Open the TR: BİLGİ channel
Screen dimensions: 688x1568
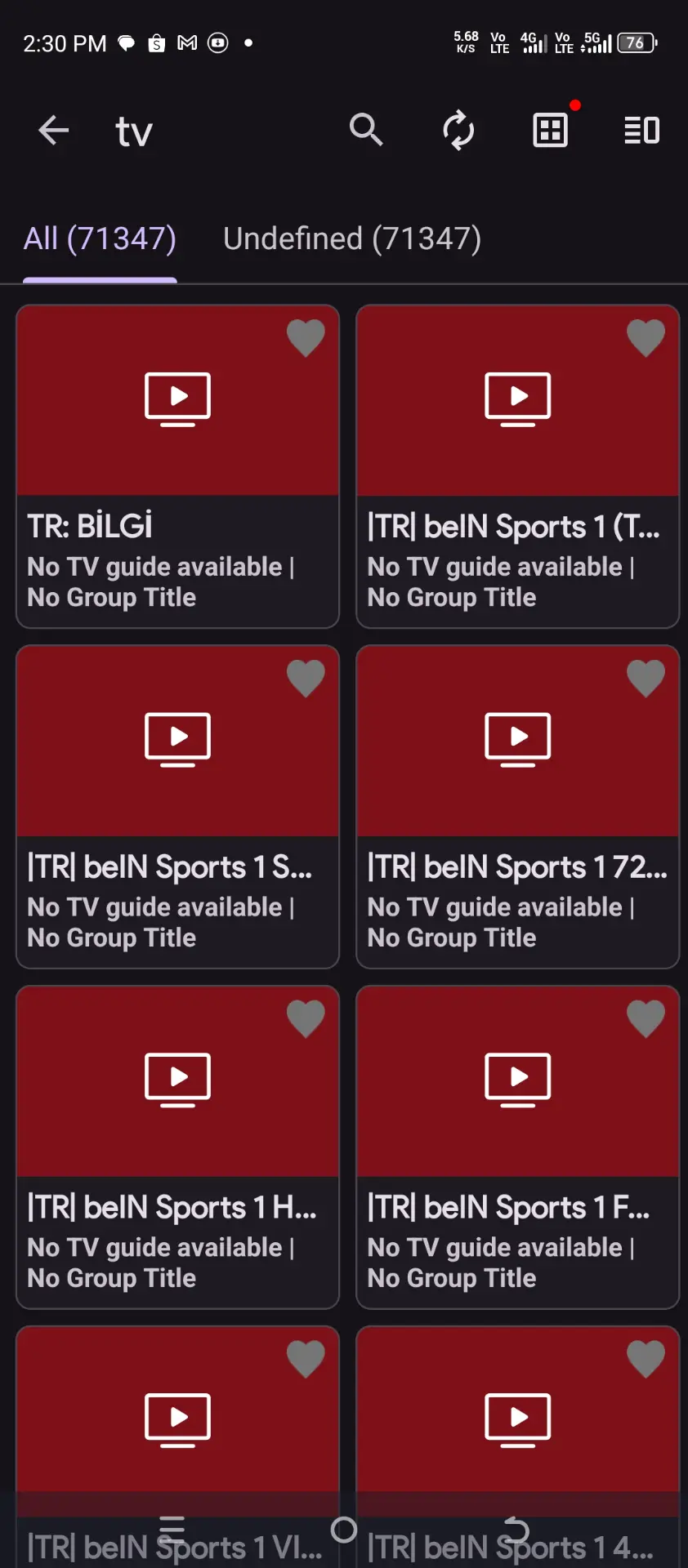(x=177, y=466)
